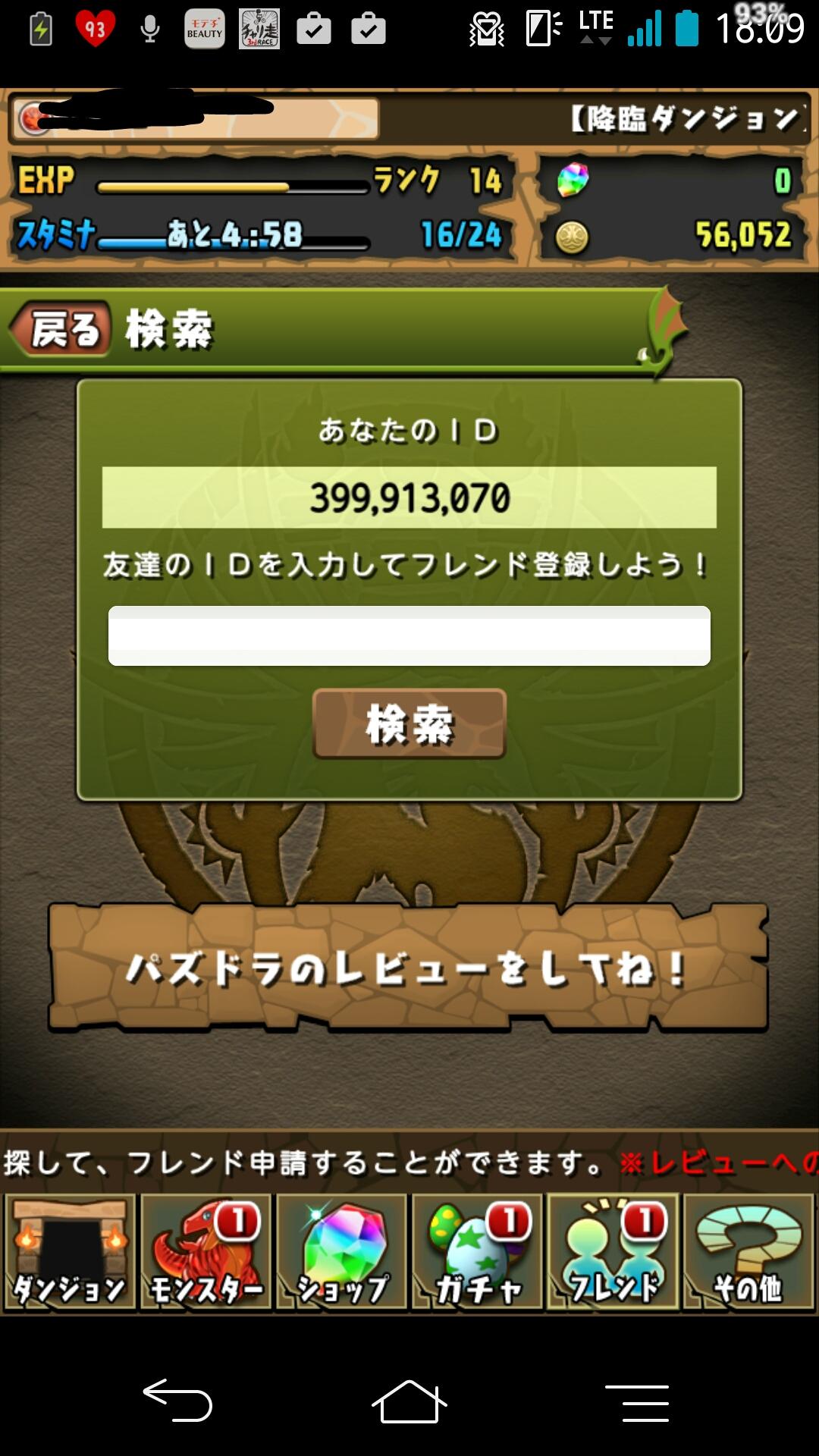Tap the 戻る back button
The height and width of the screenshot is (1456, 819).
(x=61, y=329)
